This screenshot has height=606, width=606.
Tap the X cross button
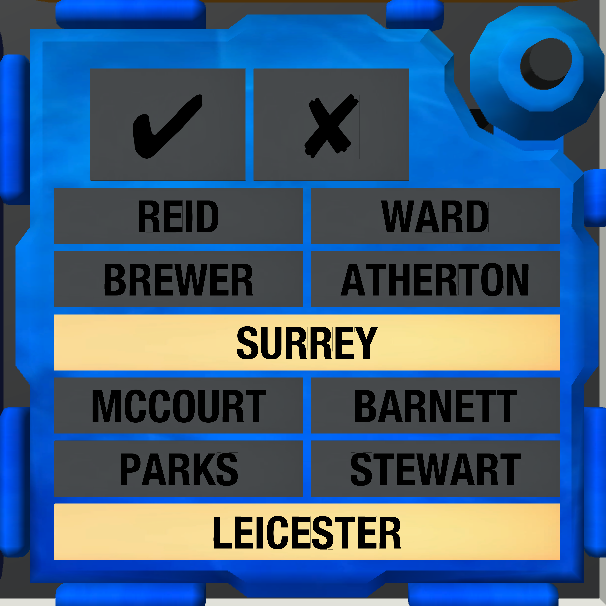[331, 125]
